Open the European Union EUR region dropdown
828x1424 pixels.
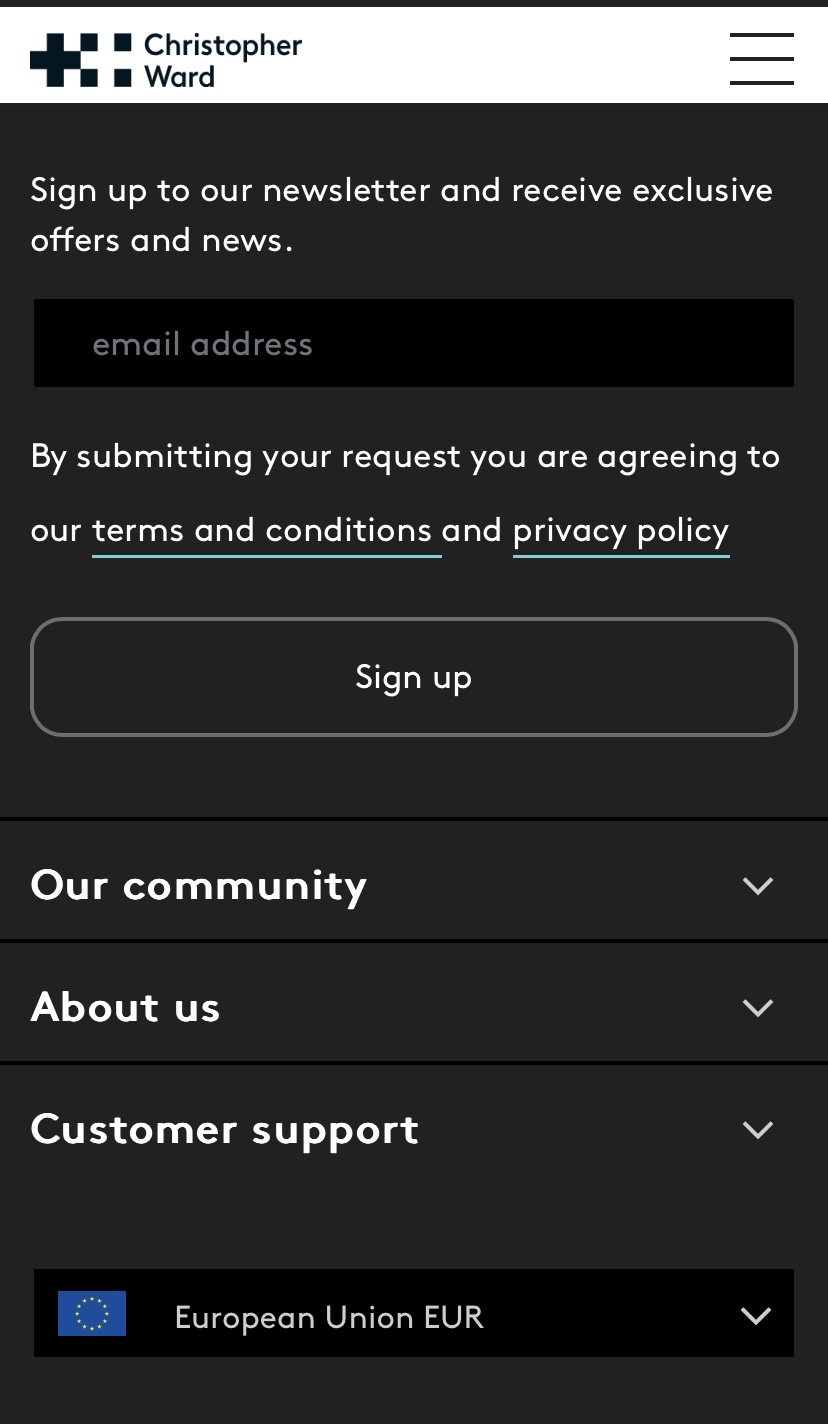click(x=414, y=1314)
